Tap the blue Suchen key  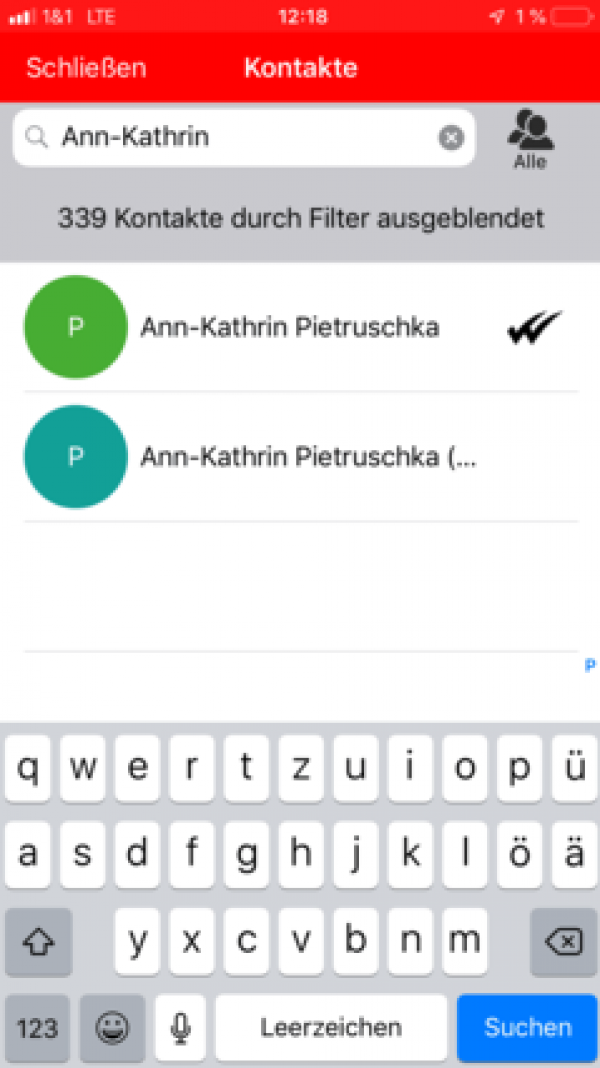point(527,1027)
